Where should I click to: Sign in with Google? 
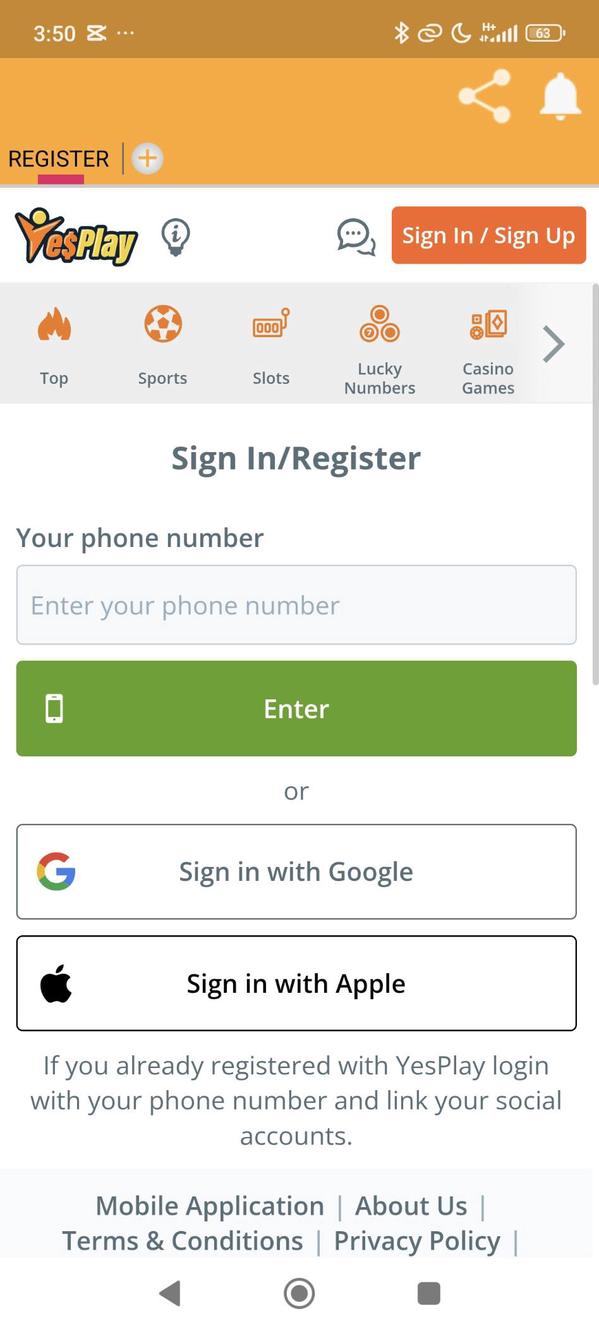[x=296, y=871]
